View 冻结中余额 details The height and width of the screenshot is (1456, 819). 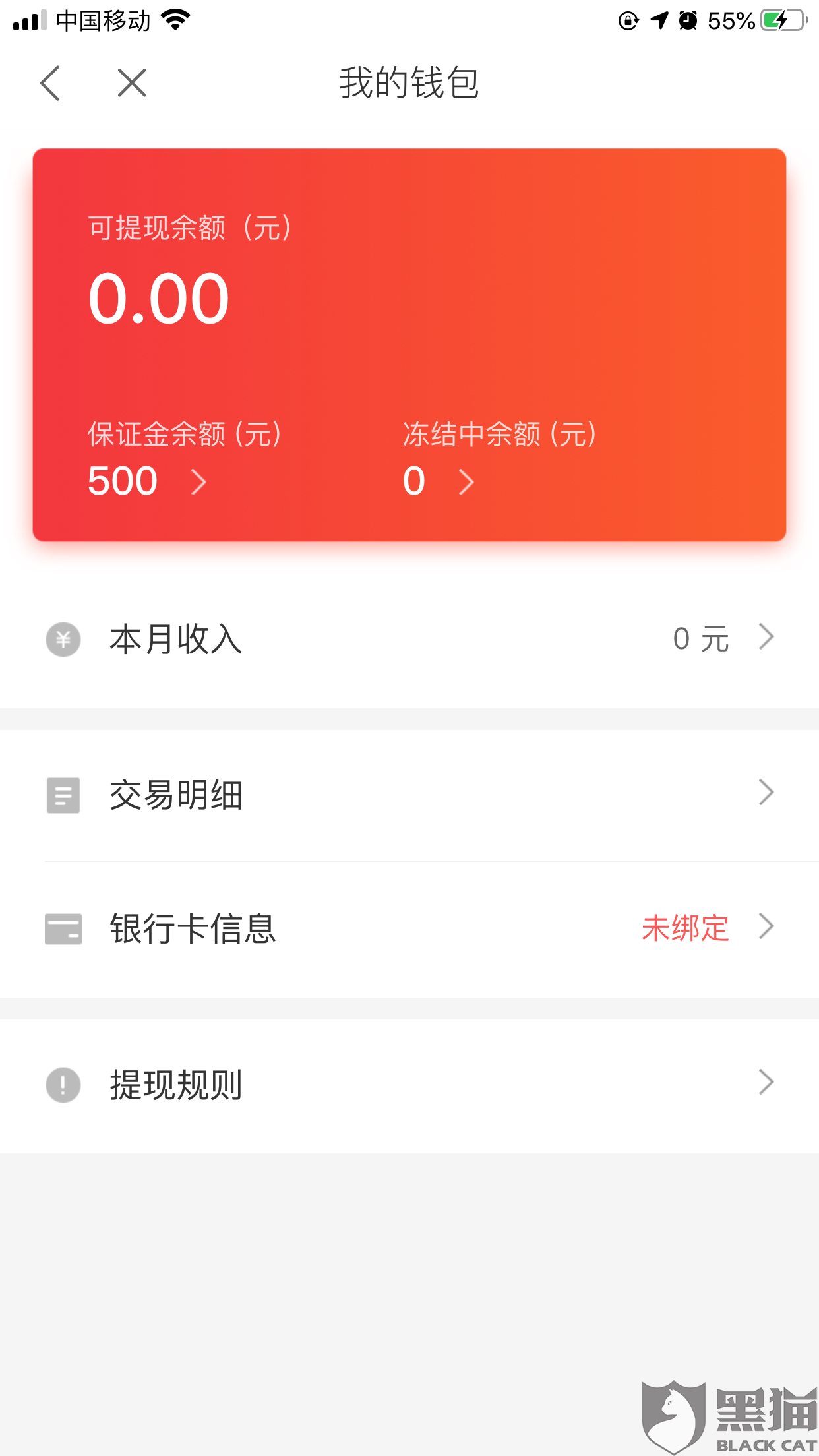point(438,481)
